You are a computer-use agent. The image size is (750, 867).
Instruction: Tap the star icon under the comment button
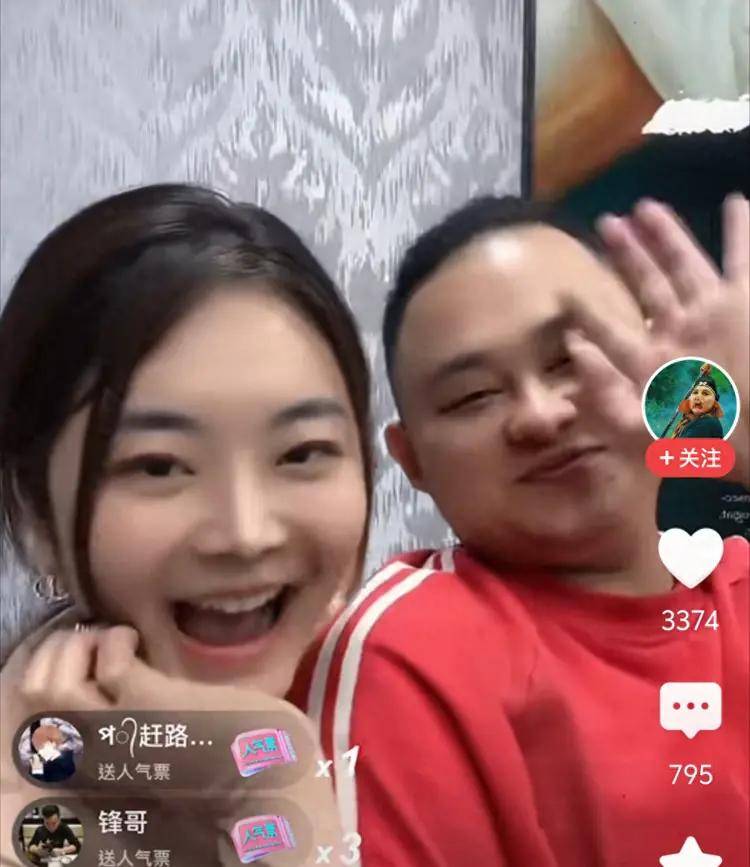[690, 852]
